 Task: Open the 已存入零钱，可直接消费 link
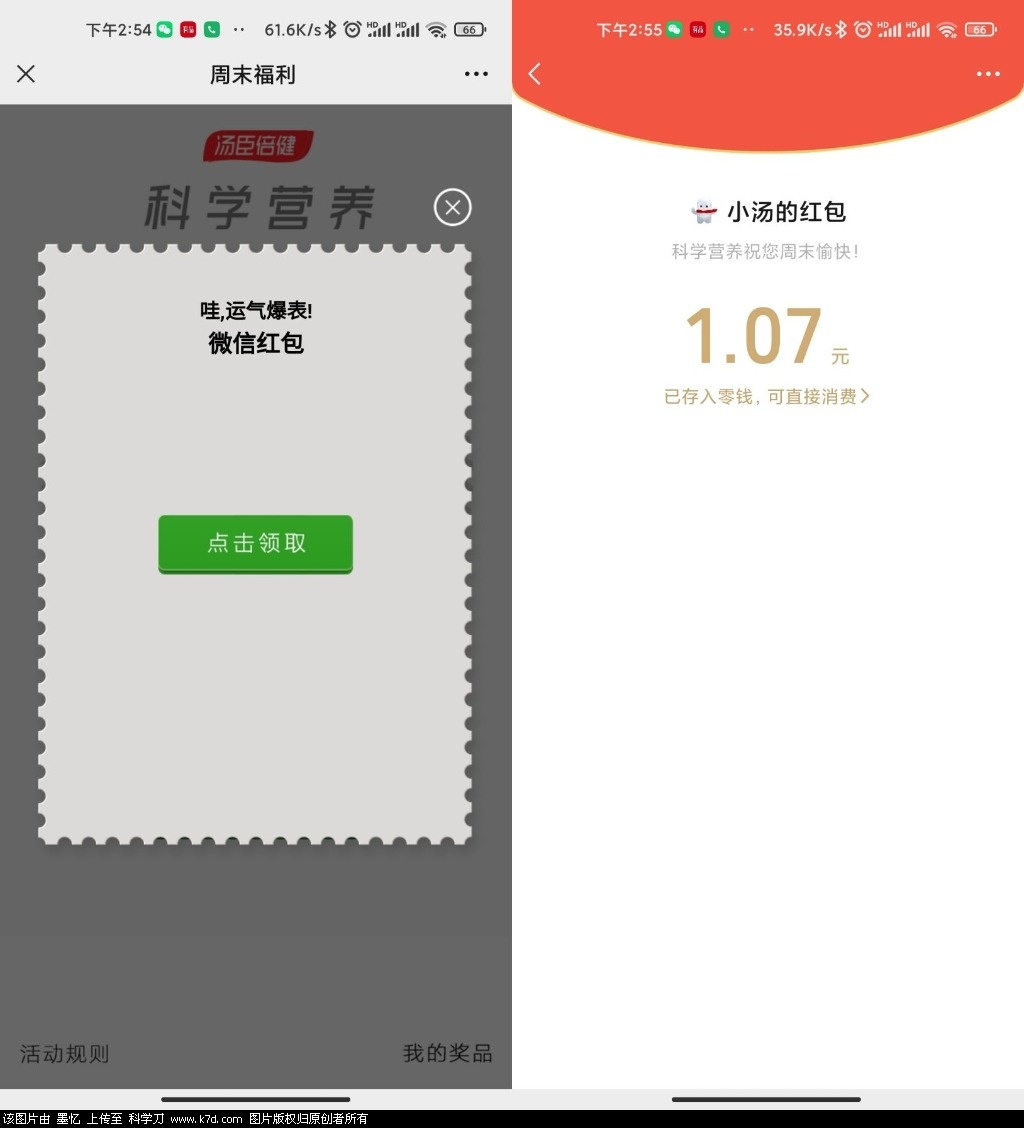pos(767,397)
